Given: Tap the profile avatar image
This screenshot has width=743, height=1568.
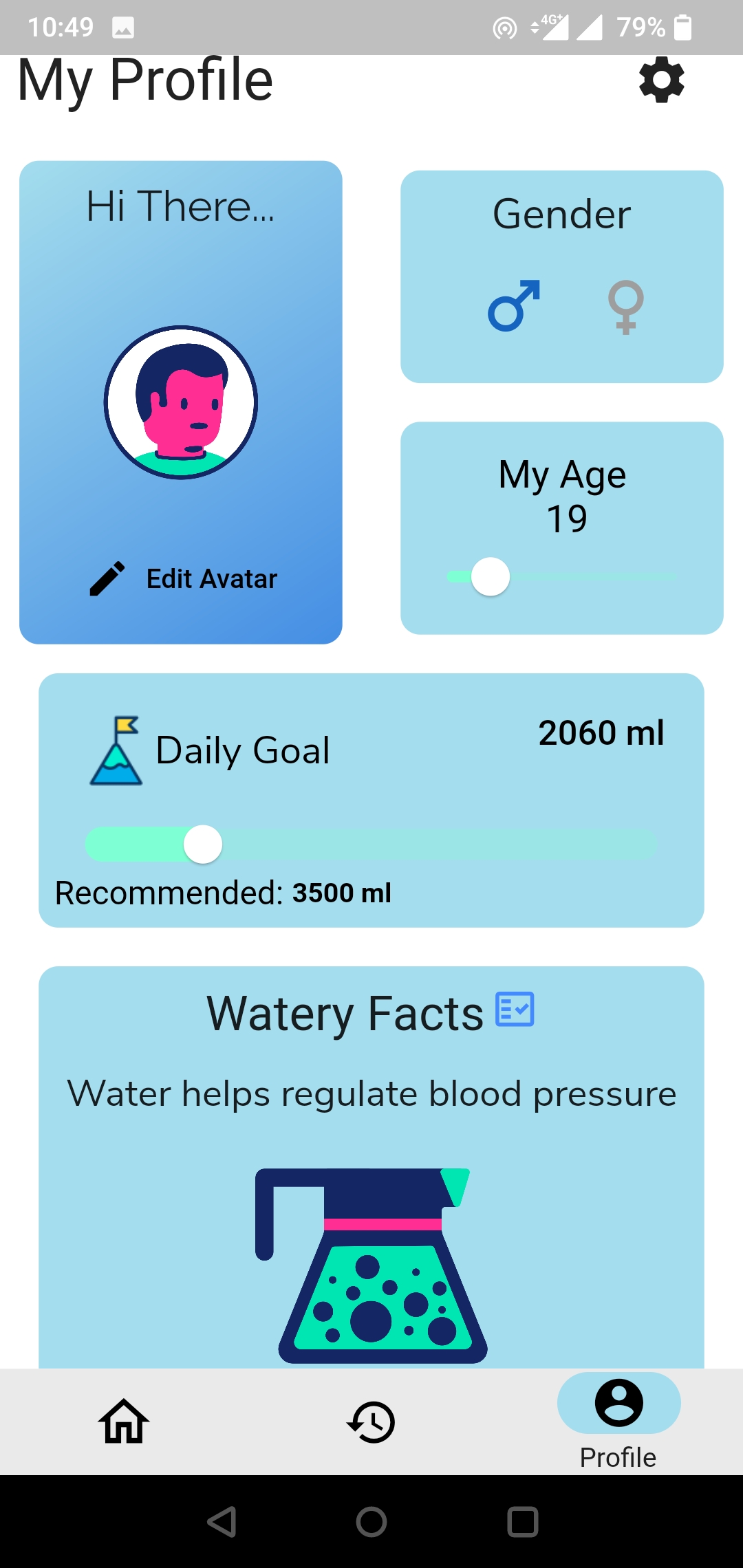Looking at the screenshot, I should coord(181,402).
